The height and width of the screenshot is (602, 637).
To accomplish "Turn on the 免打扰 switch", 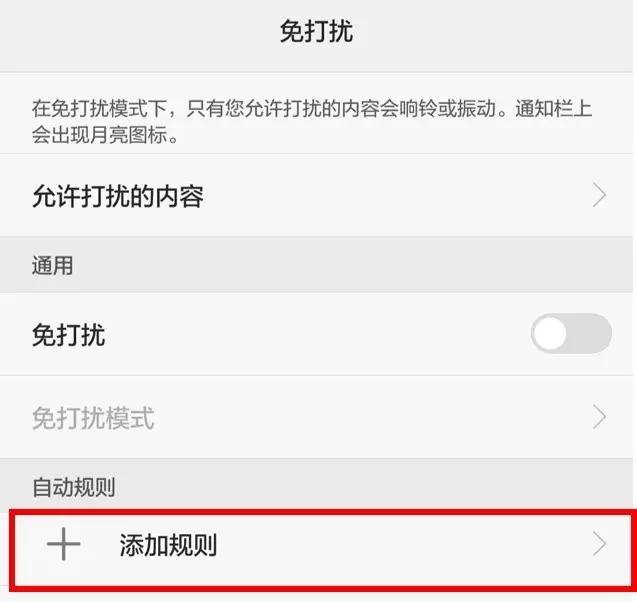I will click(570, 334).
